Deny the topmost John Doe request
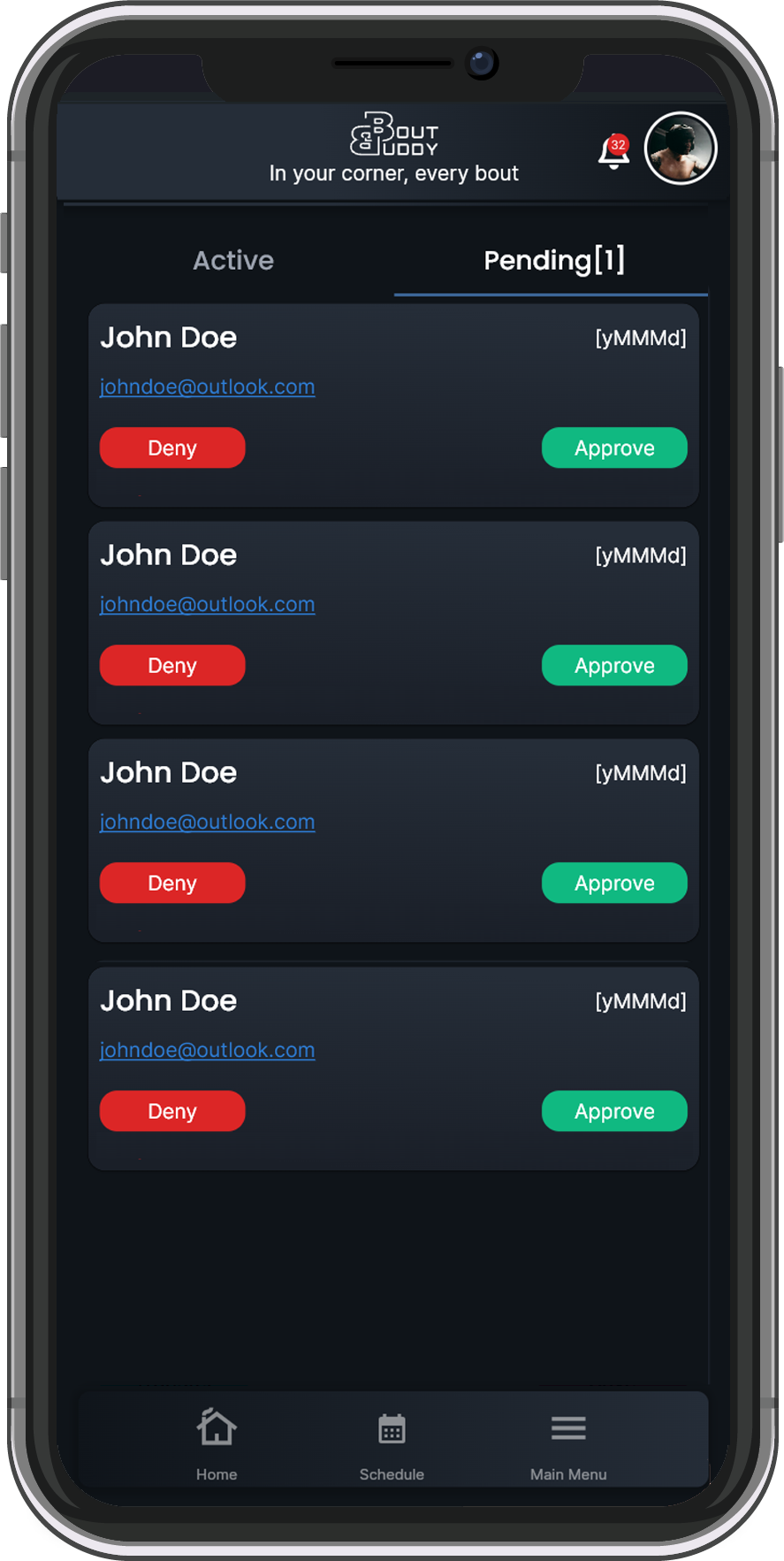The width and height of the screenshot is (784, 1561). [172, 448]
